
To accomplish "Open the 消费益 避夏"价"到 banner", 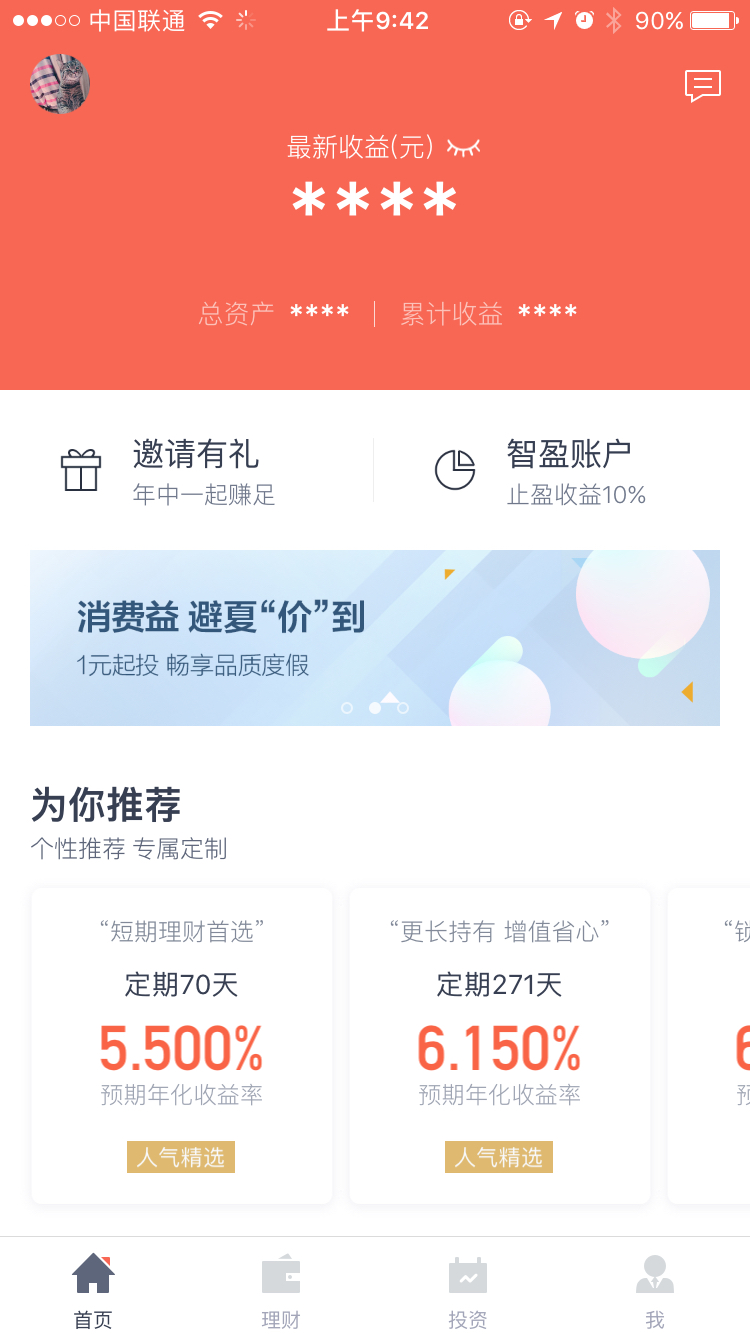I will click(x=375, y=637).
